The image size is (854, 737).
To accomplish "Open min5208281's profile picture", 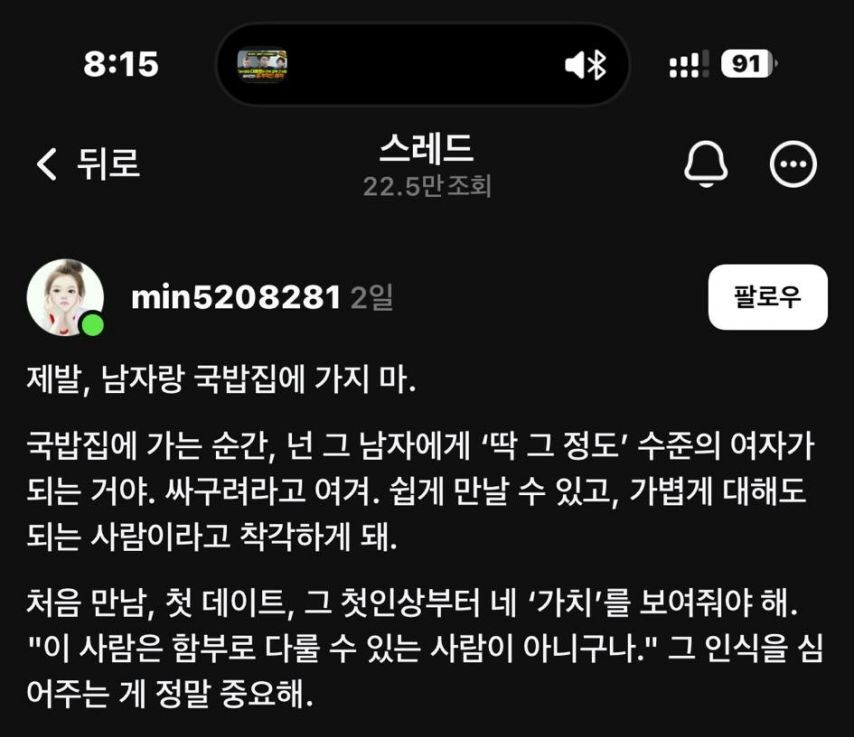I will click(65, 297).
